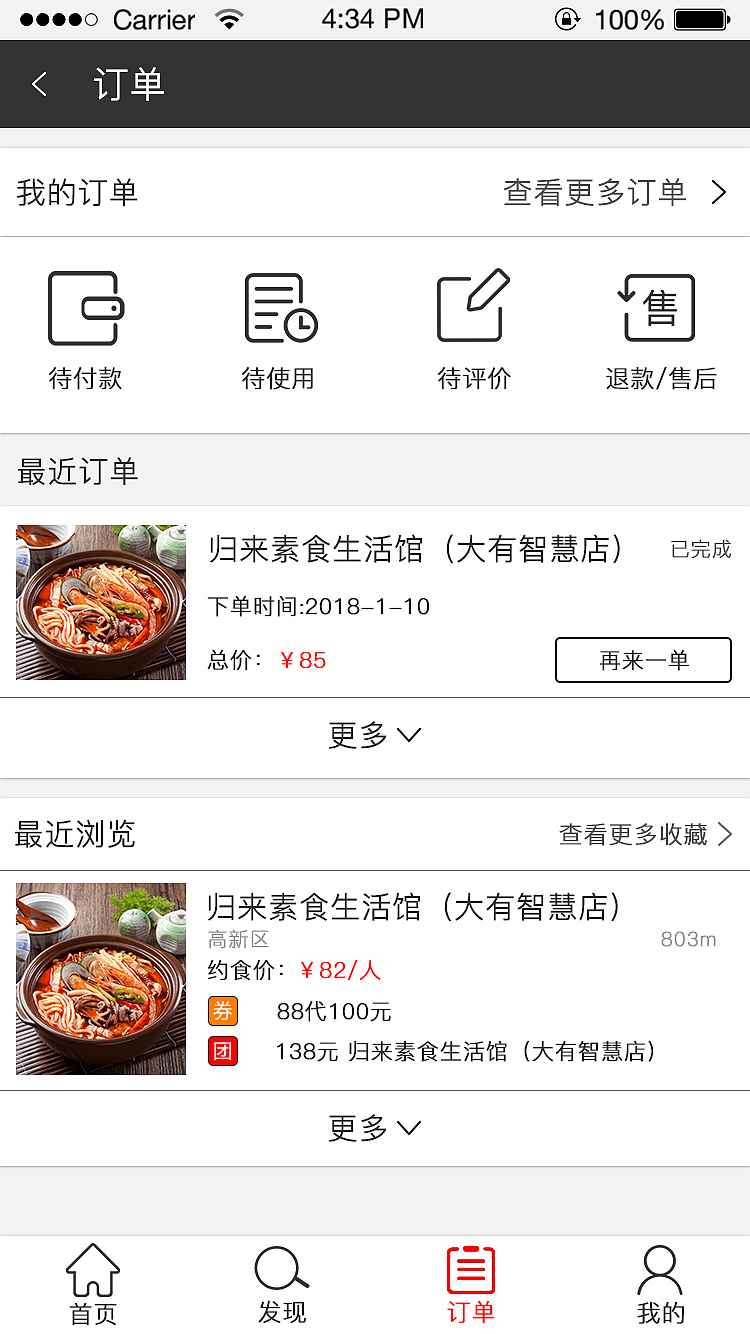The image size is (750, 1334).
Task: Tap the 订单 orders tab icon
Action: tap(470, 1269)
